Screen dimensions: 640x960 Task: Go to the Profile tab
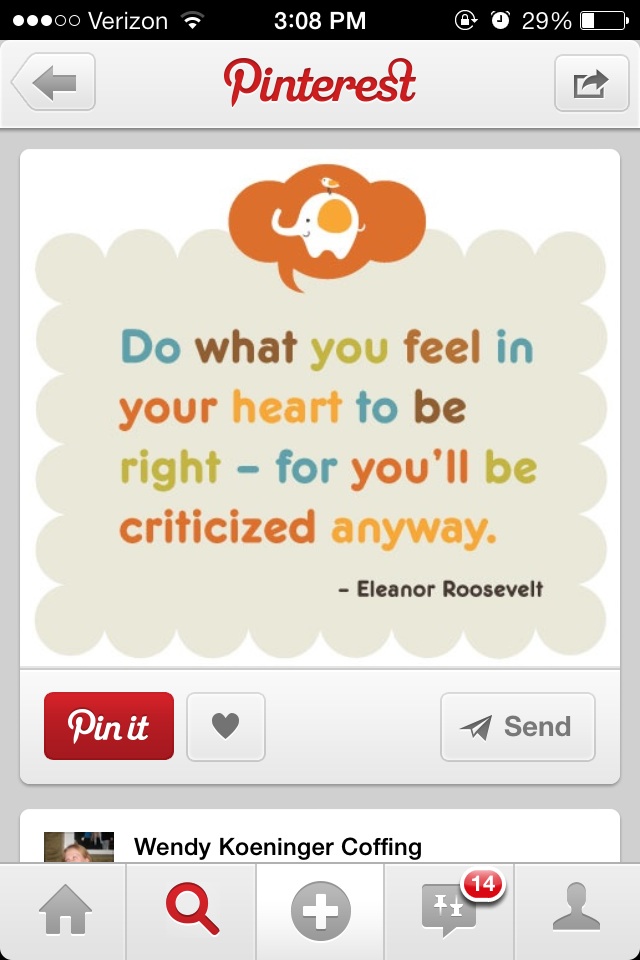tap(577, 912)
